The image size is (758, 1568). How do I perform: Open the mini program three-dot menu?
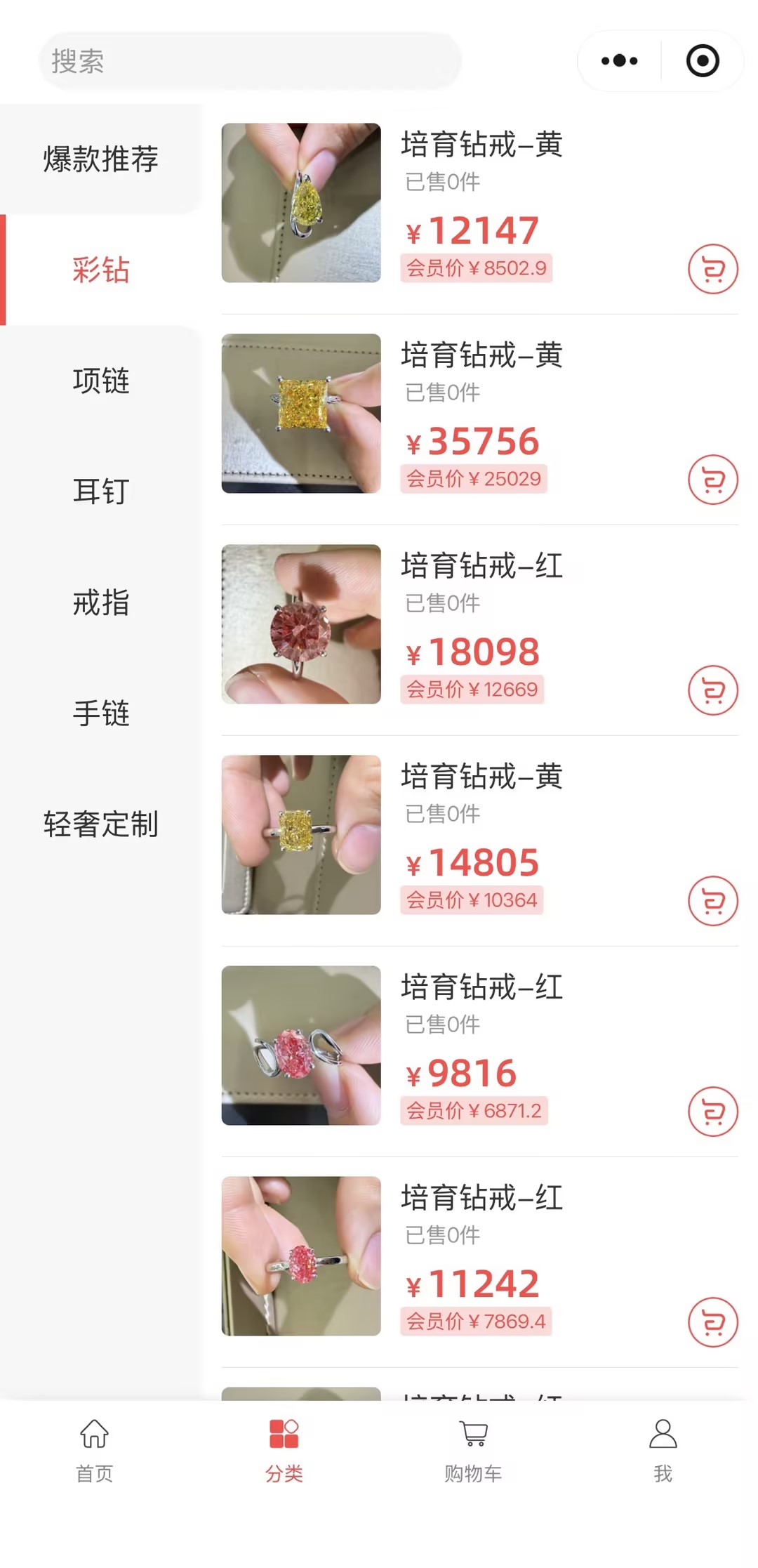click(619, 61)
